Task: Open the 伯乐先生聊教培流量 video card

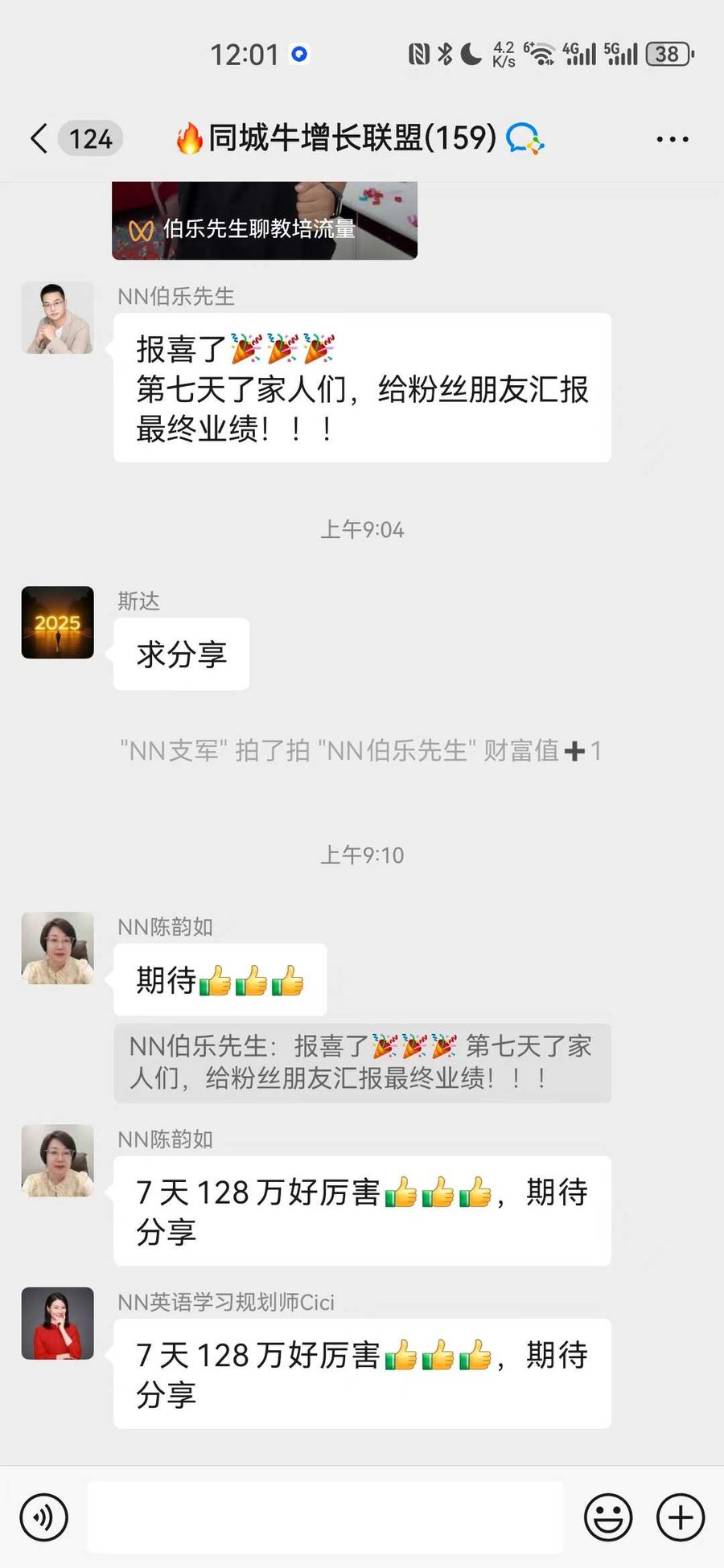Action: pos(265,220)
